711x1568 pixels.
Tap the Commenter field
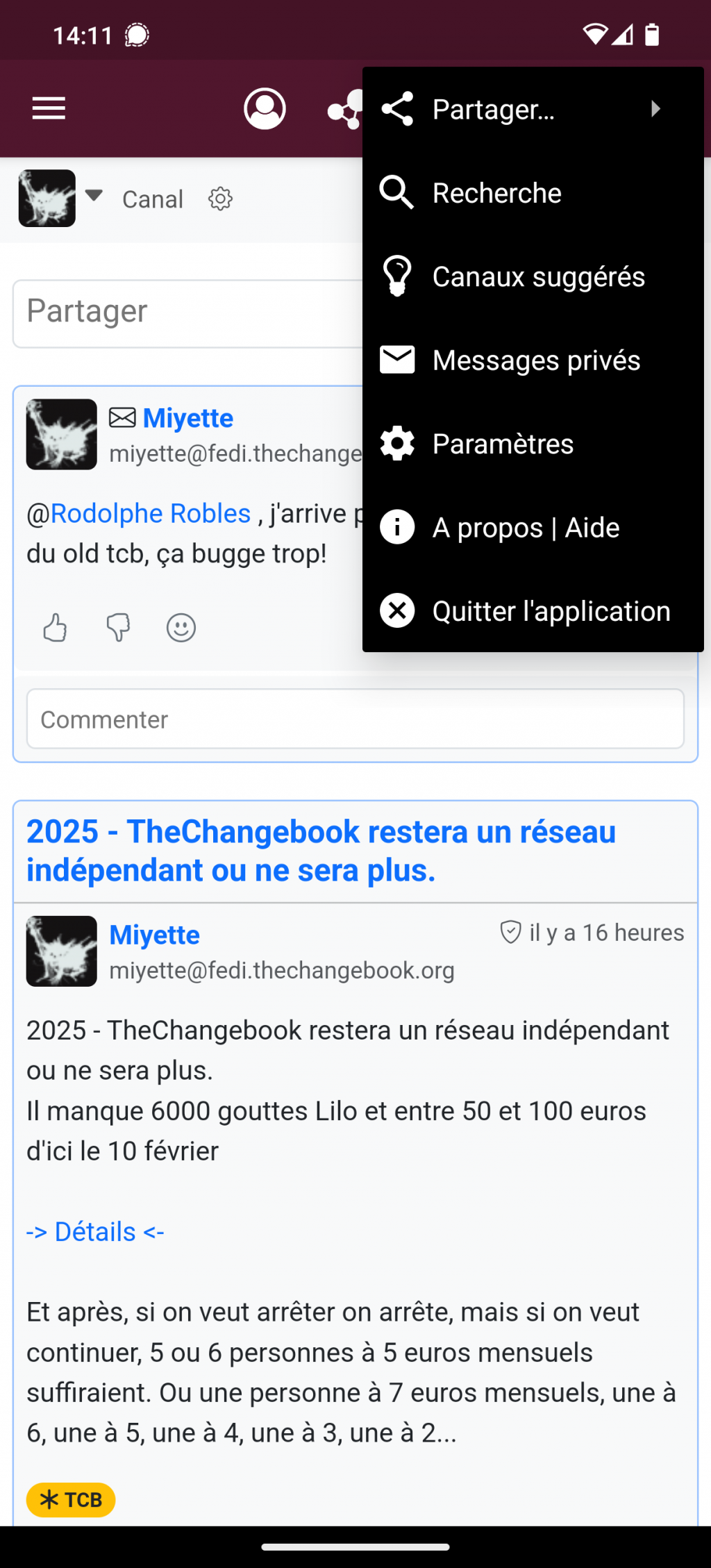pos(355,719)
